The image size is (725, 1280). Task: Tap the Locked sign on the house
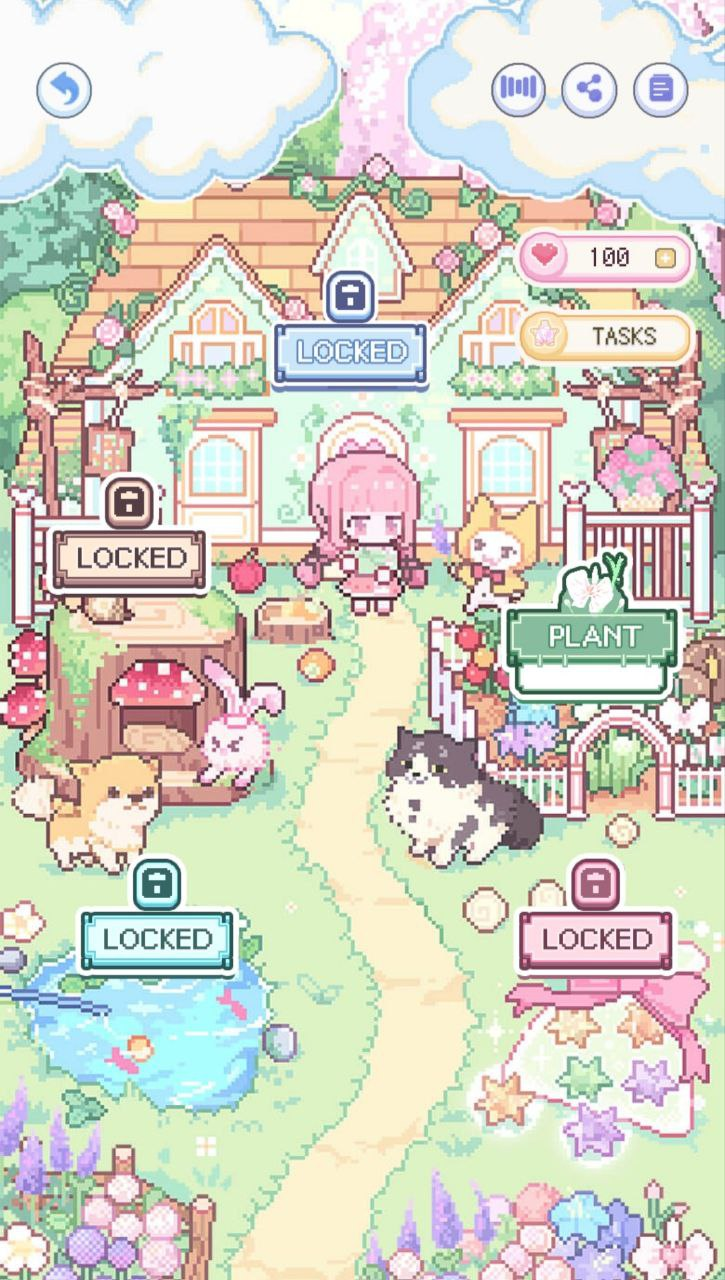[350, 352]
